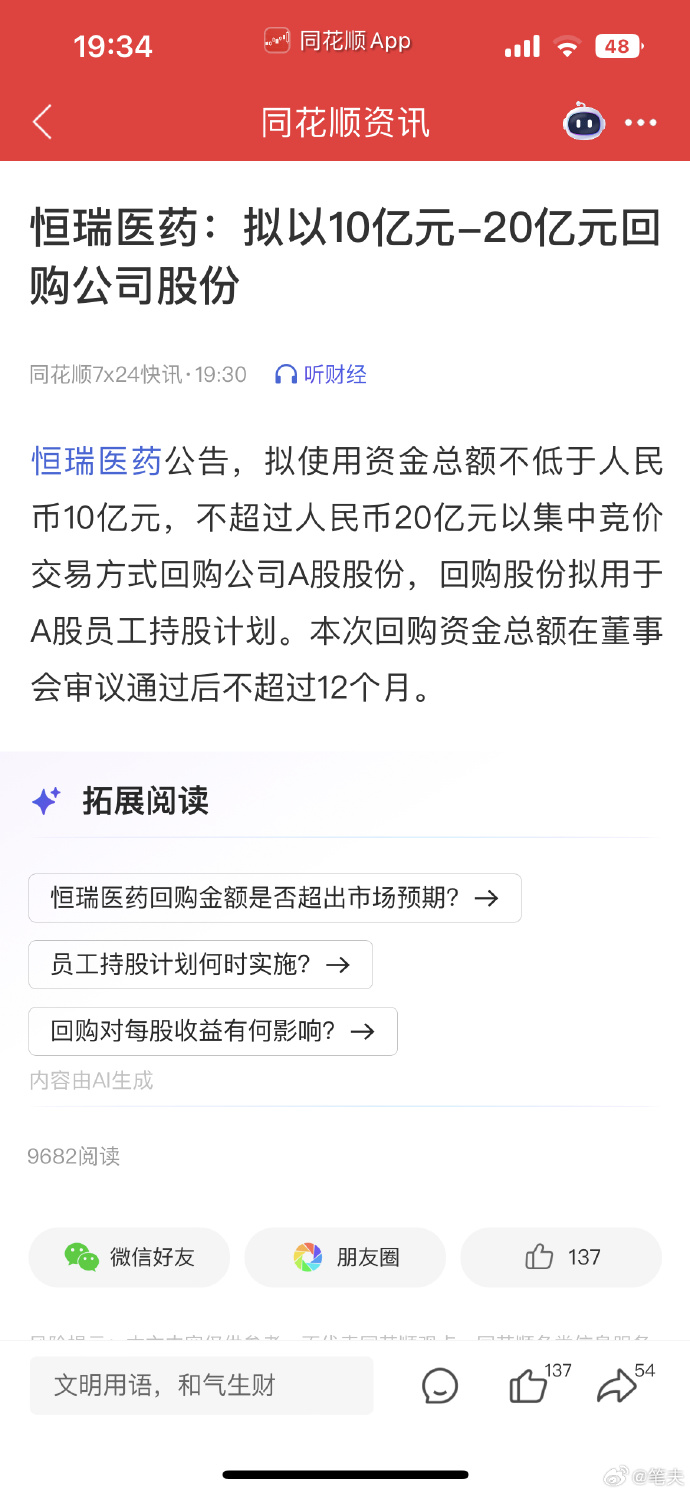Like the article with the 137 pill
The image size is (690, 1493).
pos(561,1257)
